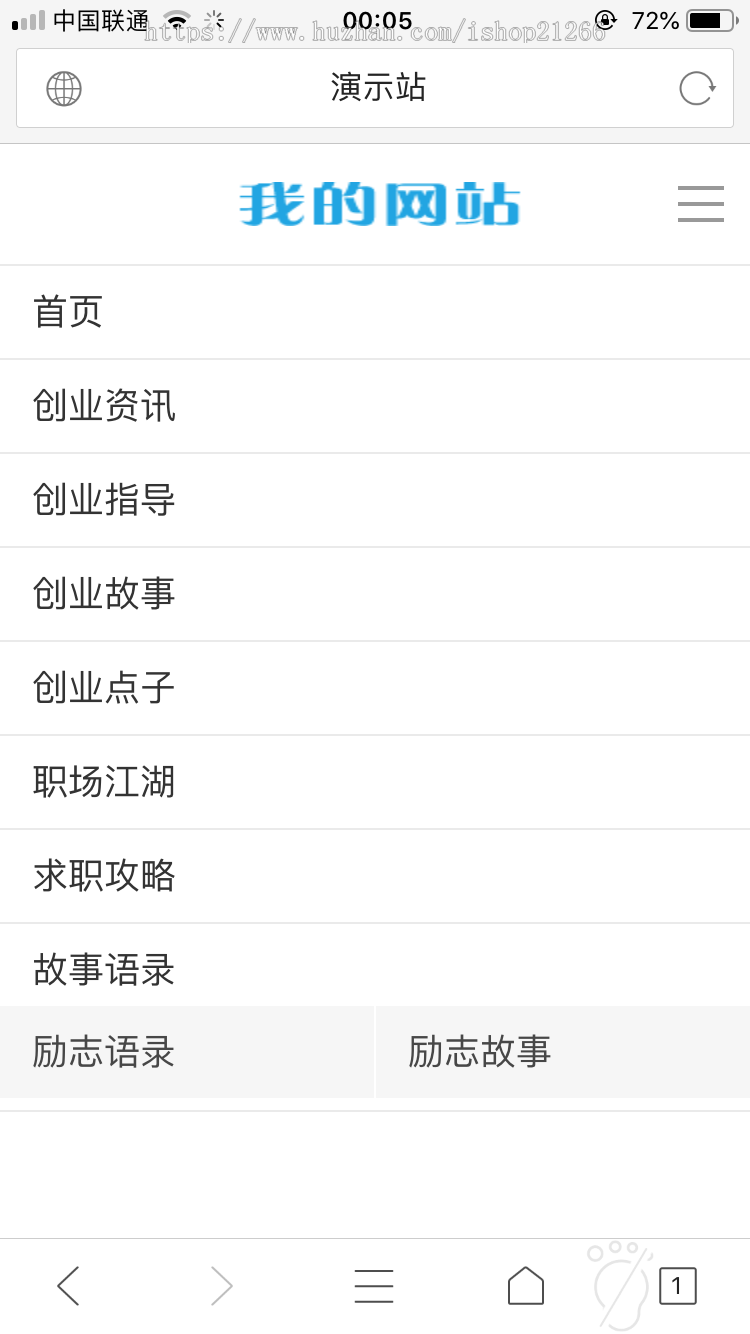This screenshot has height=1334, width=750.
Task: Open the 创业指导 menu item
Action: coord(102,500)
